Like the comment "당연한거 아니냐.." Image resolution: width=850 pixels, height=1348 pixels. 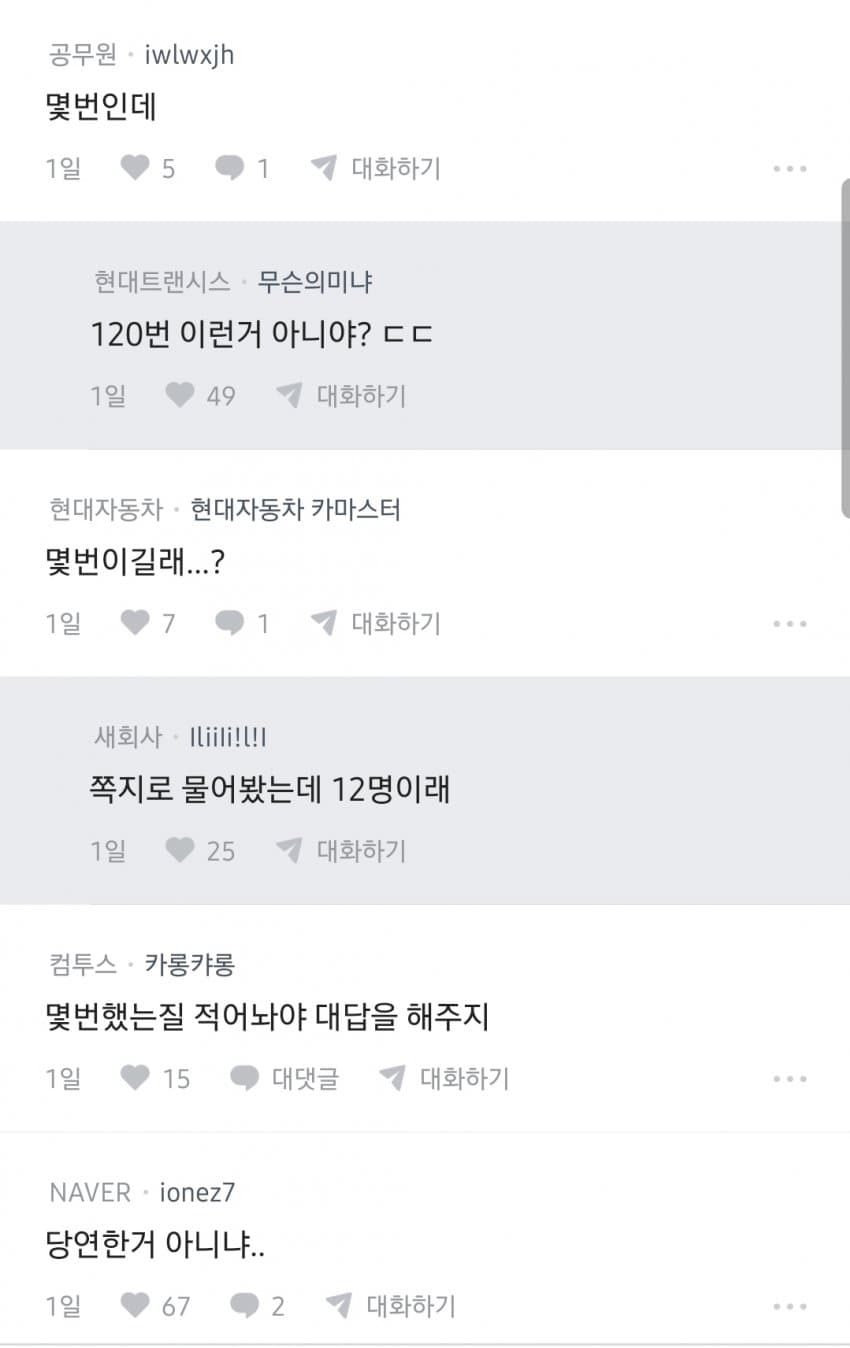[135, 1305]
